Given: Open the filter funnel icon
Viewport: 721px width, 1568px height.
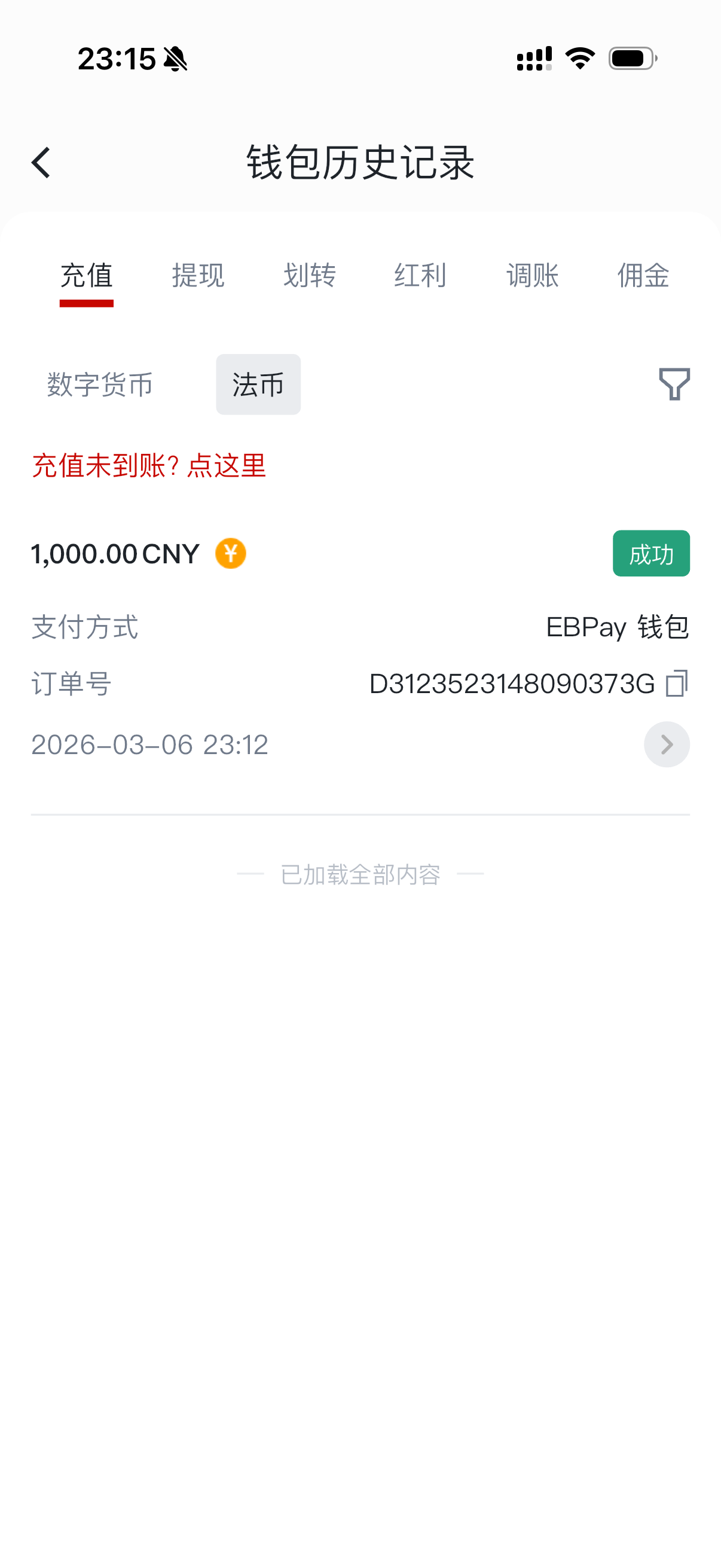Looking at the screenshot, I should point(674,384).
